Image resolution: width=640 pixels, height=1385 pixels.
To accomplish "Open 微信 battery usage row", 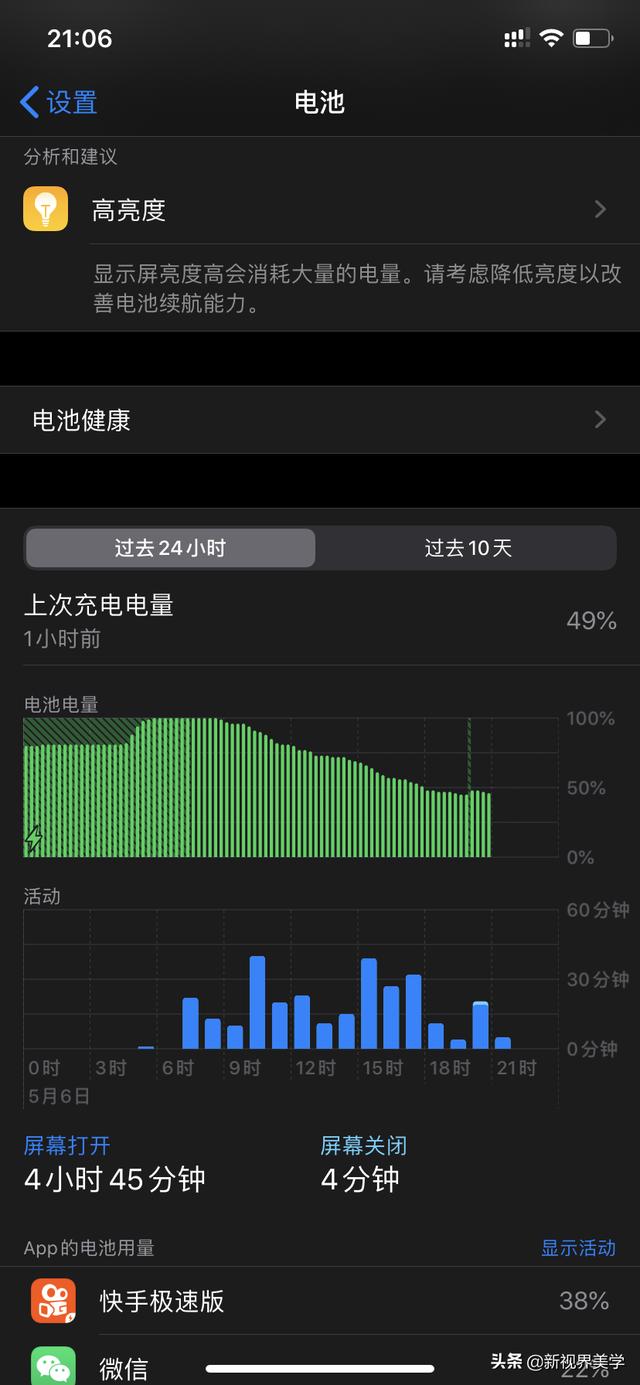I will [x=320, y=1362].
